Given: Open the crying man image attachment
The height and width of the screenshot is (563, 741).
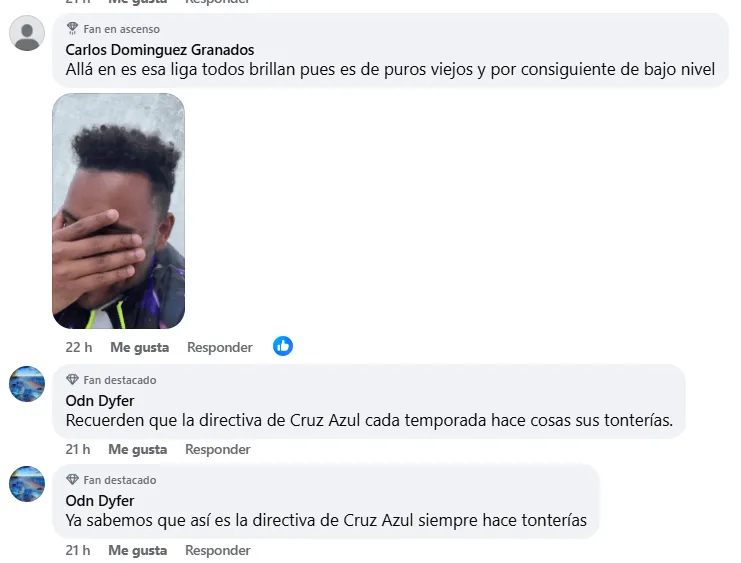Looking at the screenshot, I should tap(118, 211).
